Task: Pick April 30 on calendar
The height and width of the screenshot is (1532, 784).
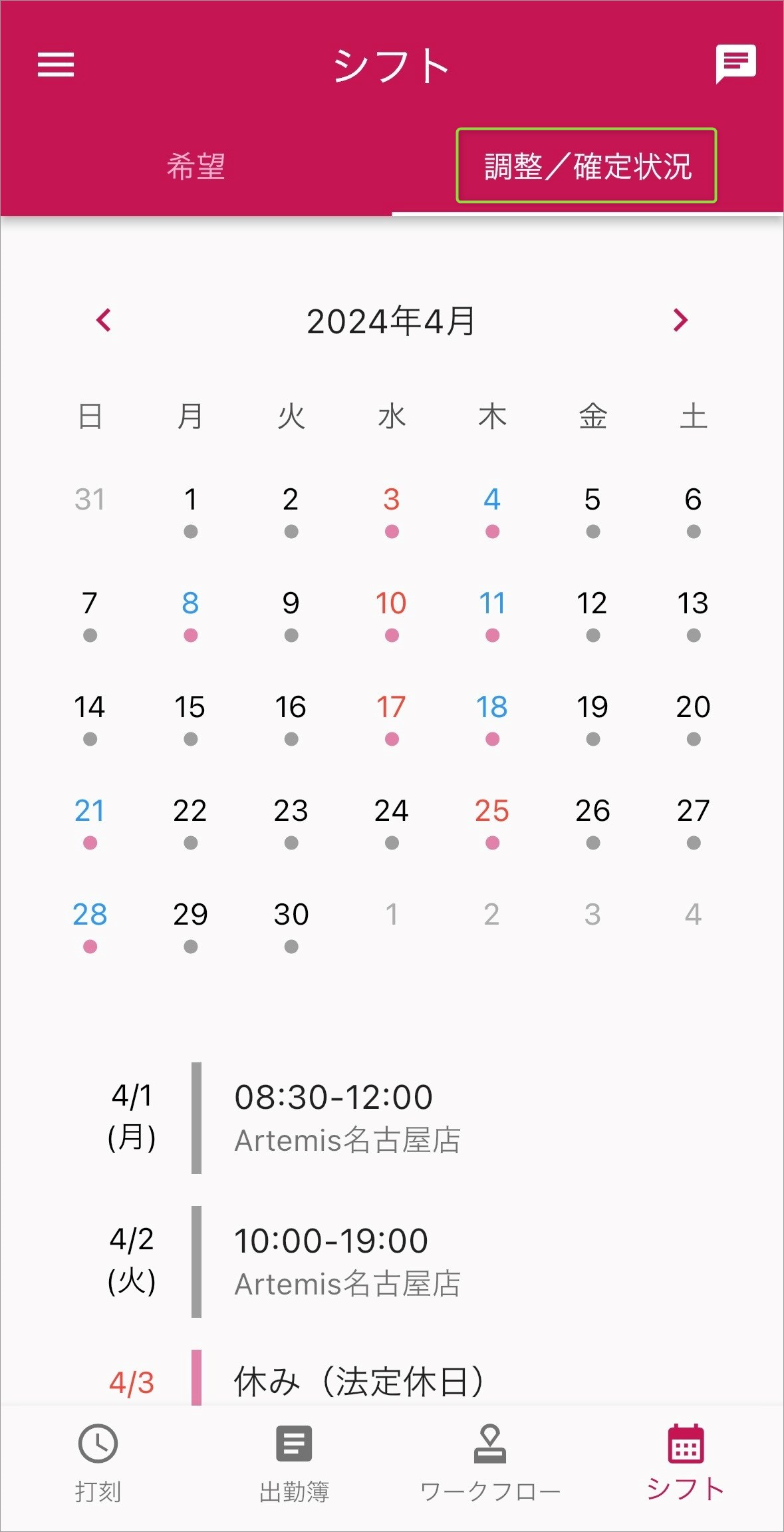Action: tap(291, 924)
